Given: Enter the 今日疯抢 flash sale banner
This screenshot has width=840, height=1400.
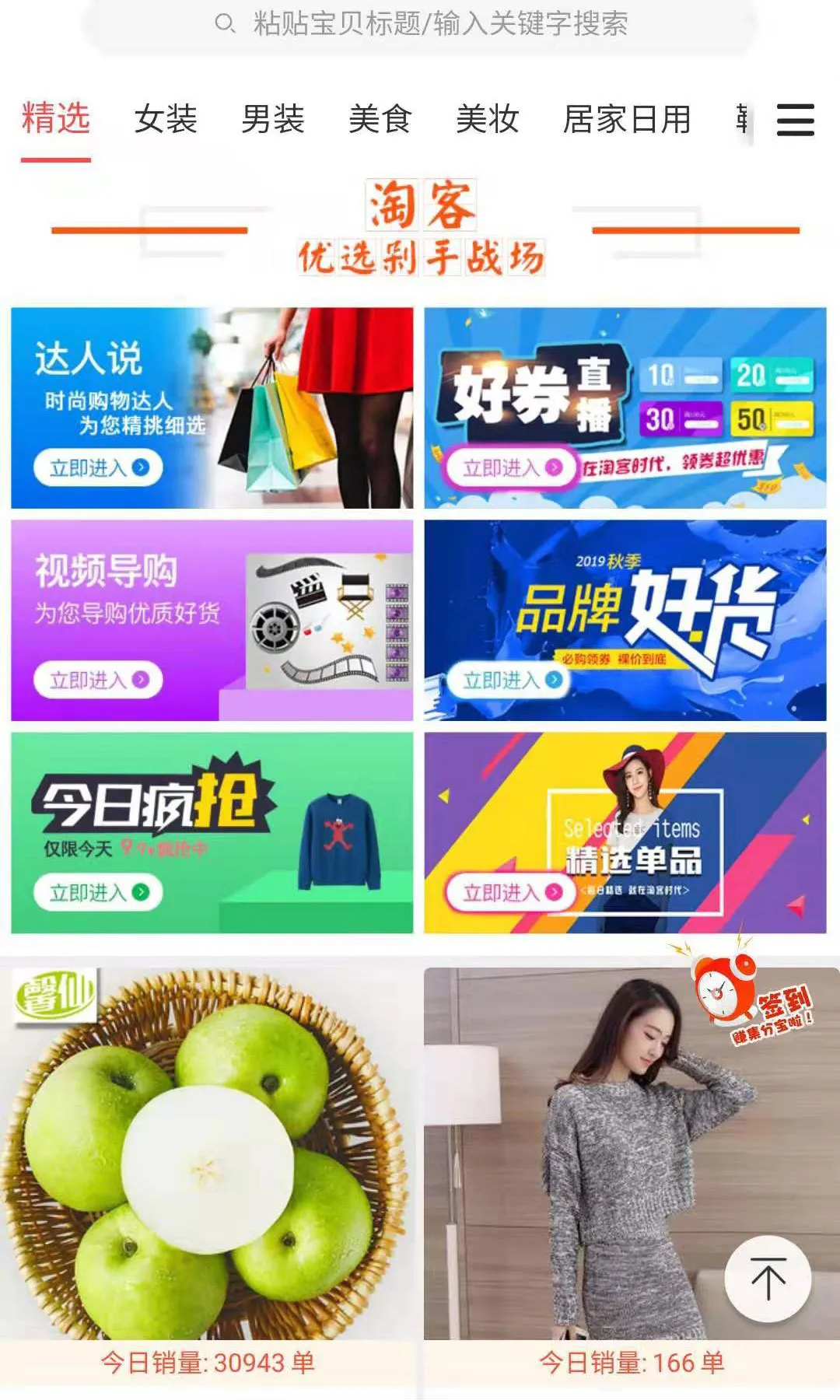Looking at the screenshot, I should click(212, 832).
